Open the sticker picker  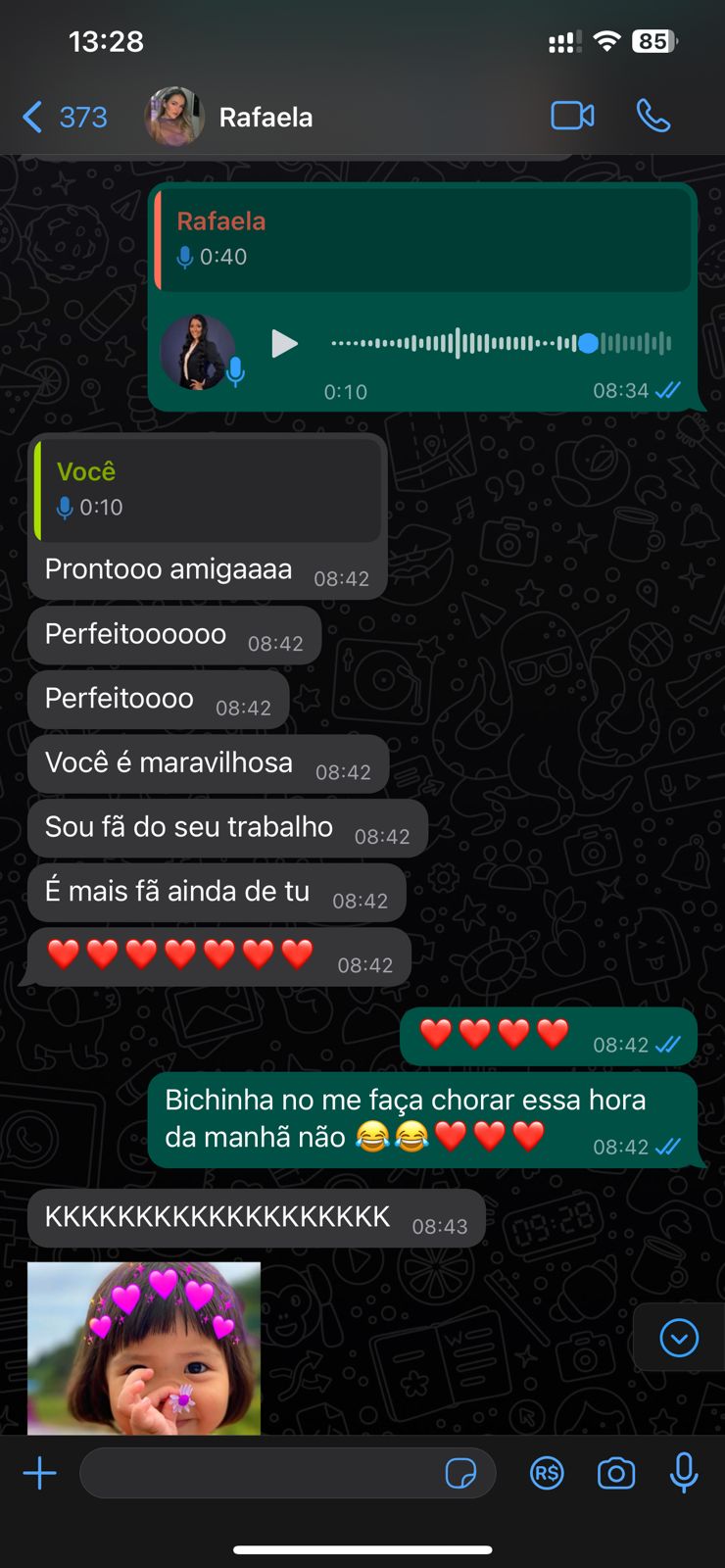click(x=460, y=1473)
